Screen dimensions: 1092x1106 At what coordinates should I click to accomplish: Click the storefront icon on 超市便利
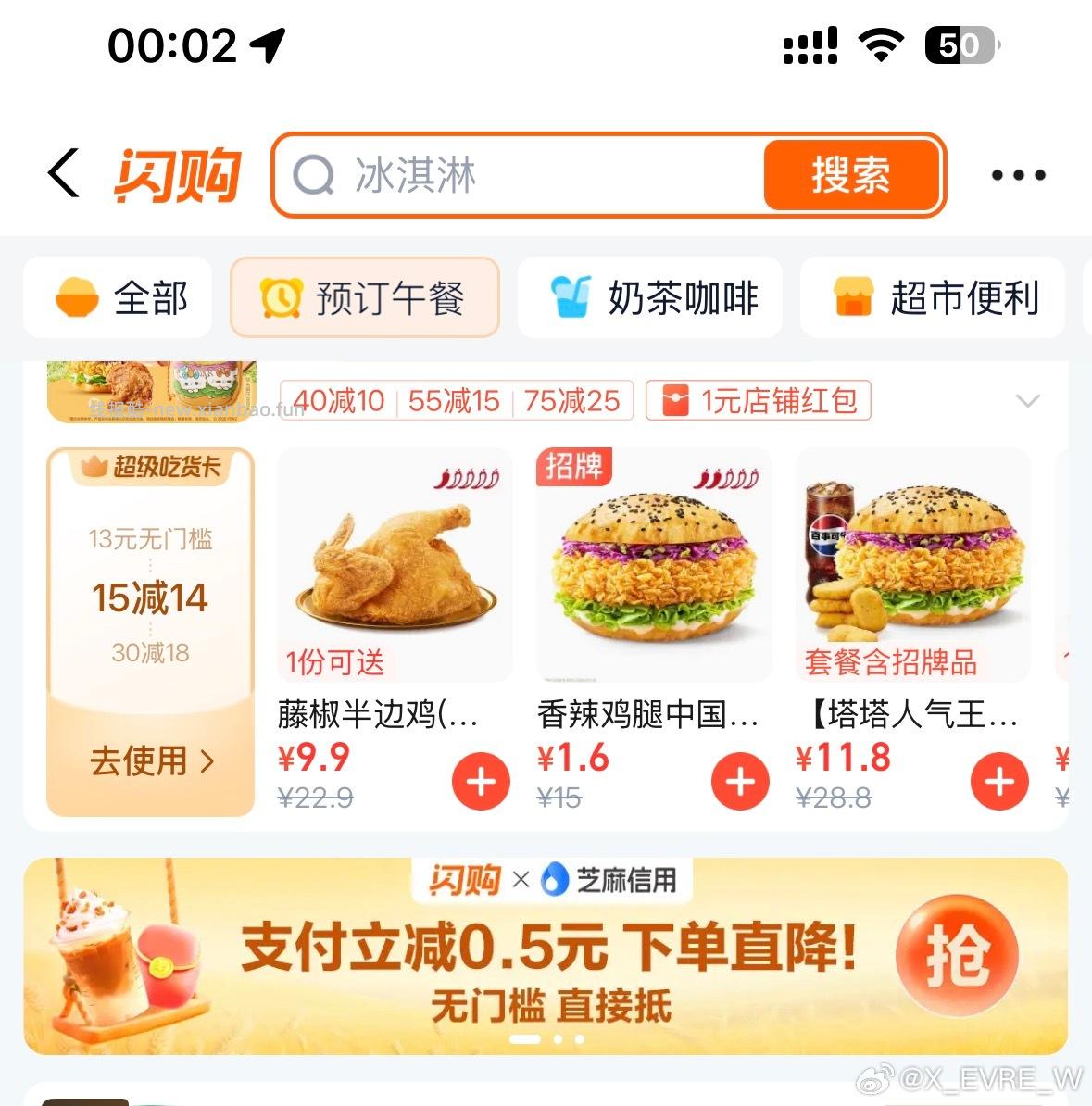(854, 297)
